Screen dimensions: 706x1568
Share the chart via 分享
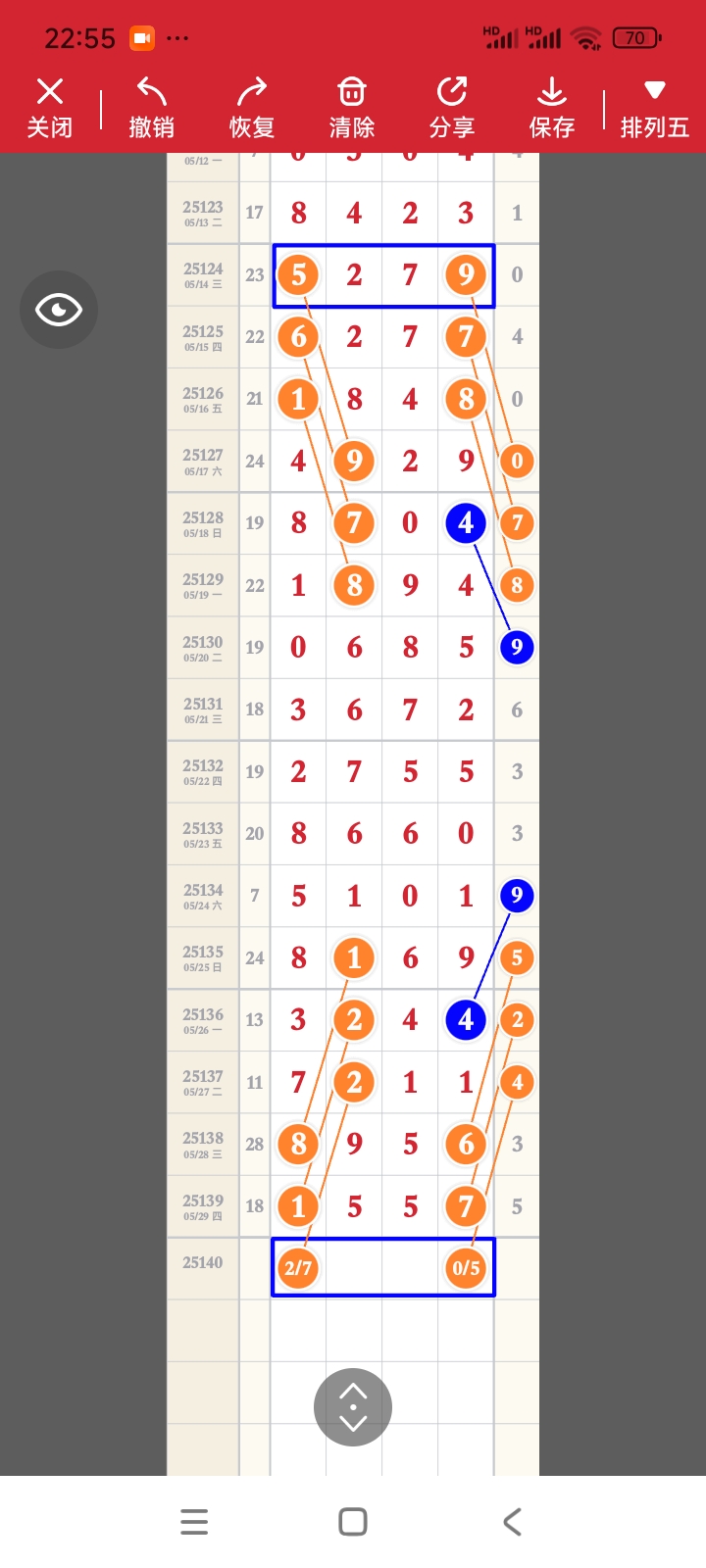452,108
